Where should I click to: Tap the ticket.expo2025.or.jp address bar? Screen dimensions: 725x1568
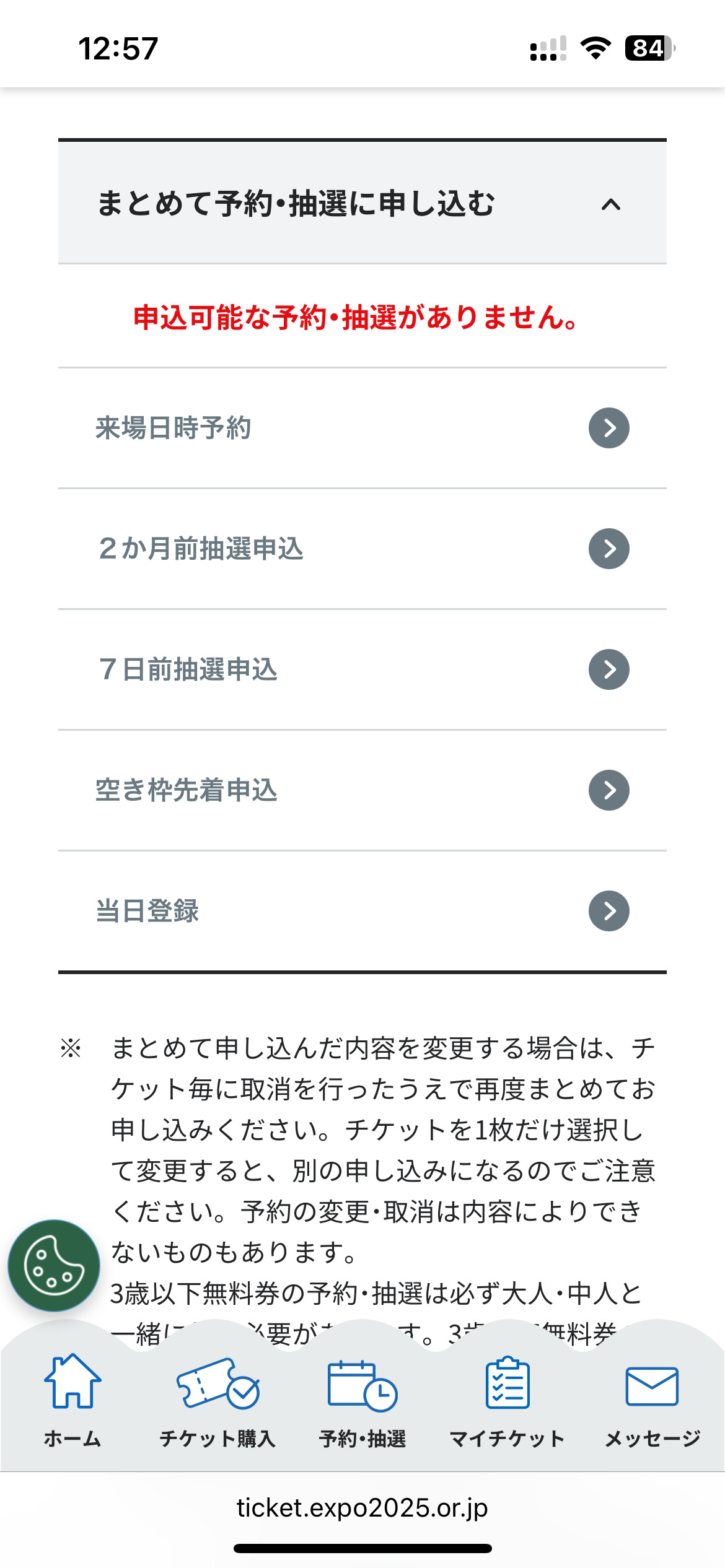(362, 1507)
